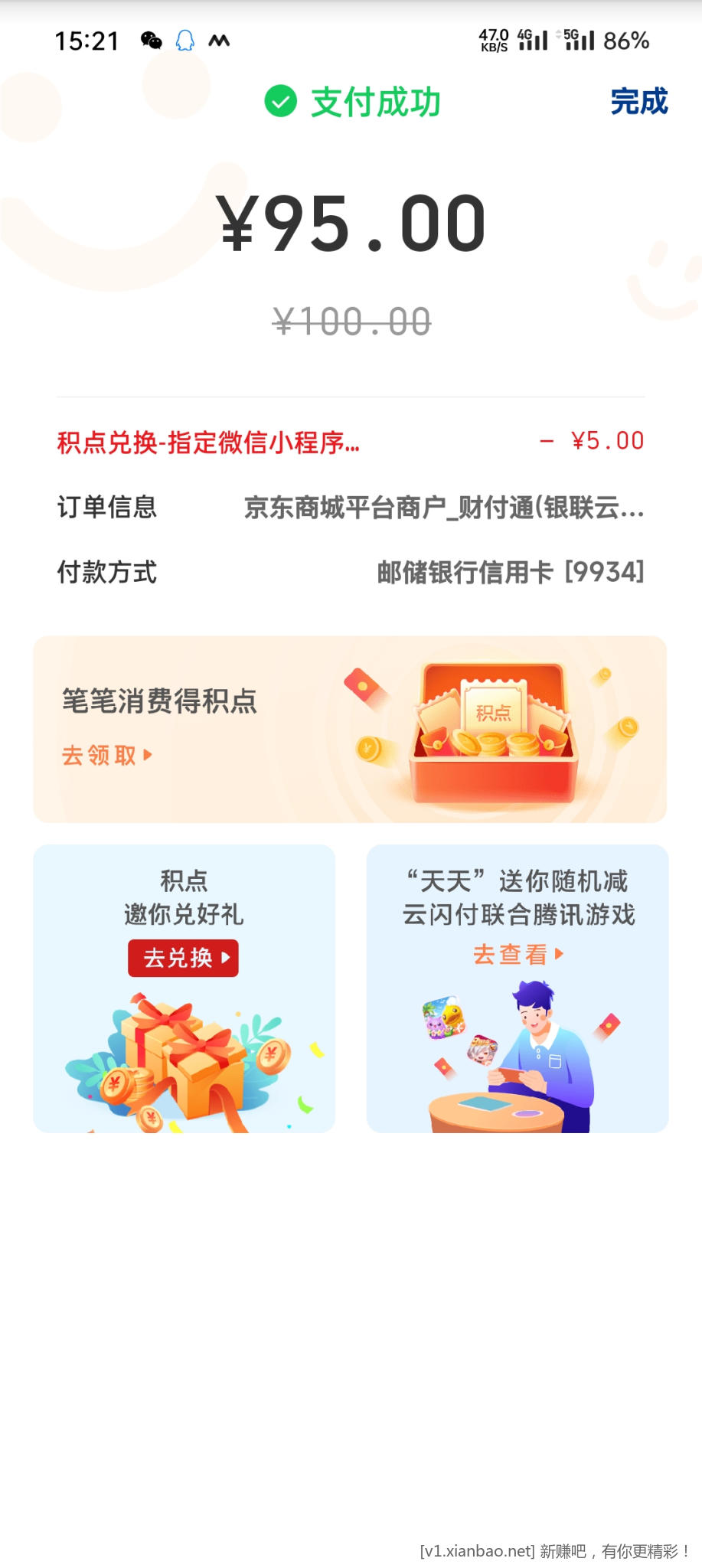Tap 完成 to finish payment
This screenshot has height=1568, width=702.
[x=639, y=102]
